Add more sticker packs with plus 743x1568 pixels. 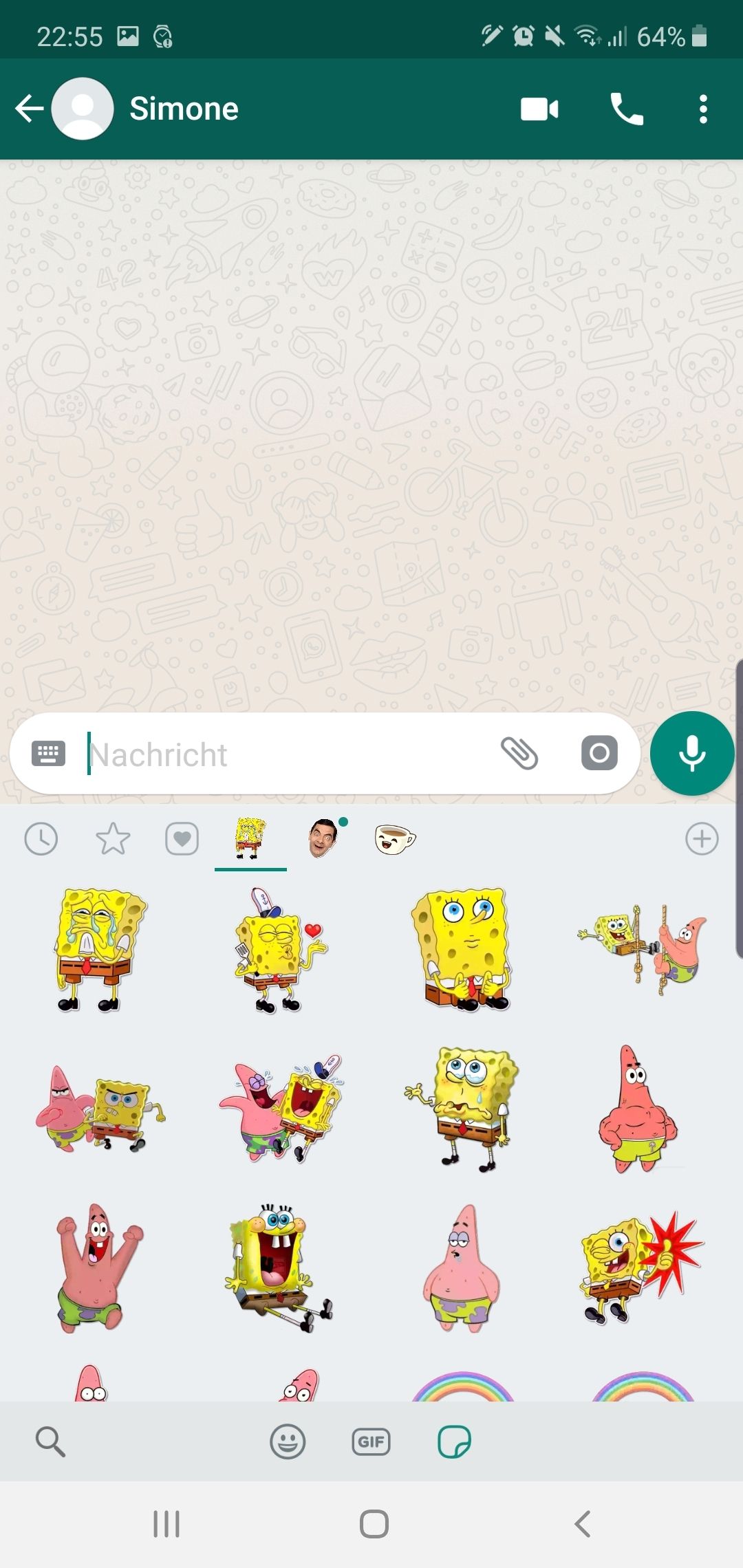[x=702, y=838]
